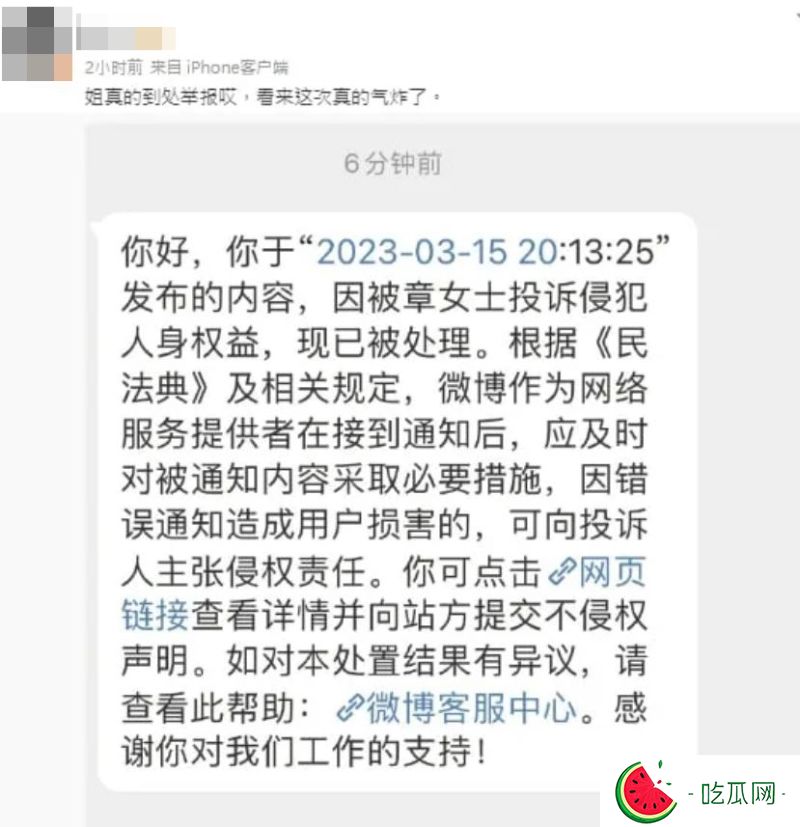Enlarge the attached Weibo notification screenshot
Screen dimensions: 800x827
coord(392,470)
